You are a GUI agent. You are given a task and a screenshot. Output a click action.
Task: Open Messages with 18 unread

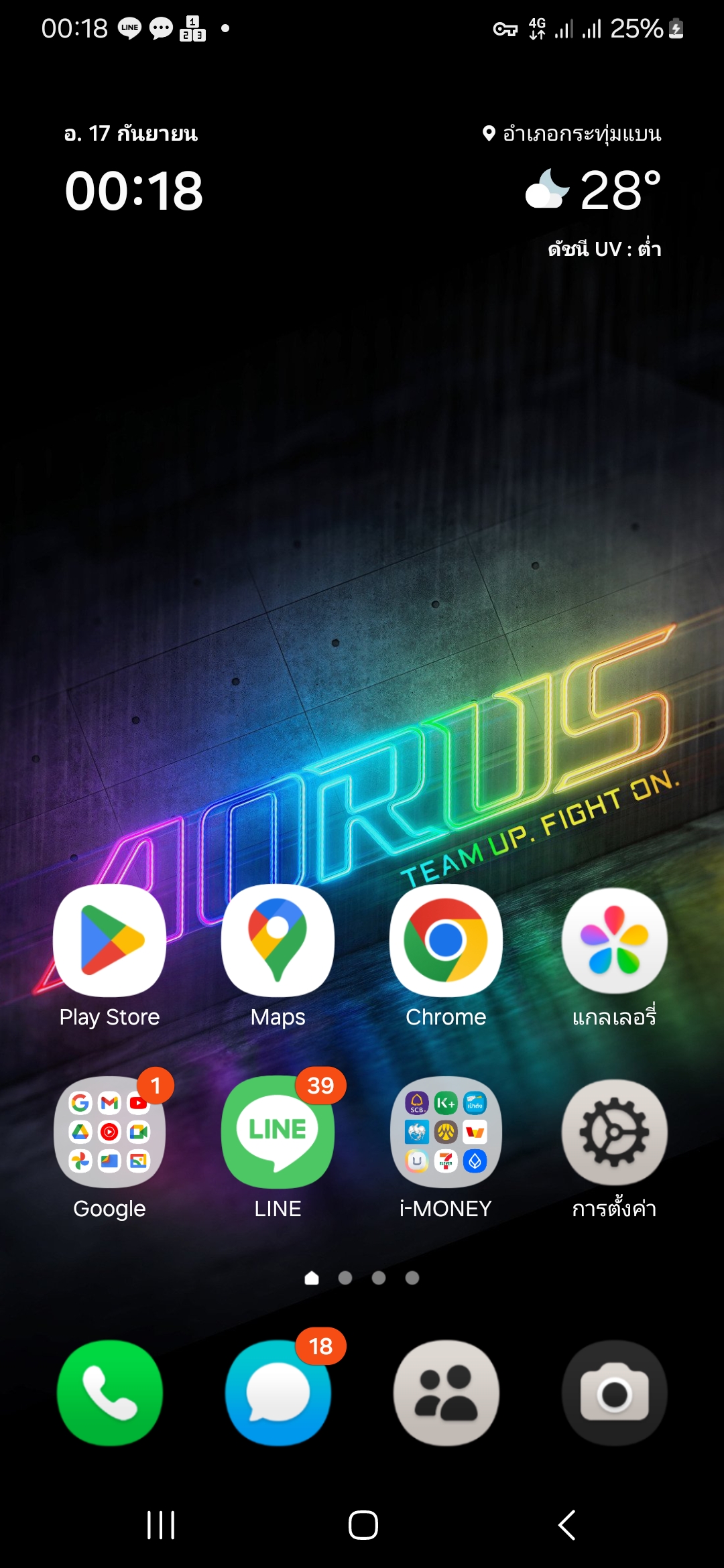tap(278, 1392)
